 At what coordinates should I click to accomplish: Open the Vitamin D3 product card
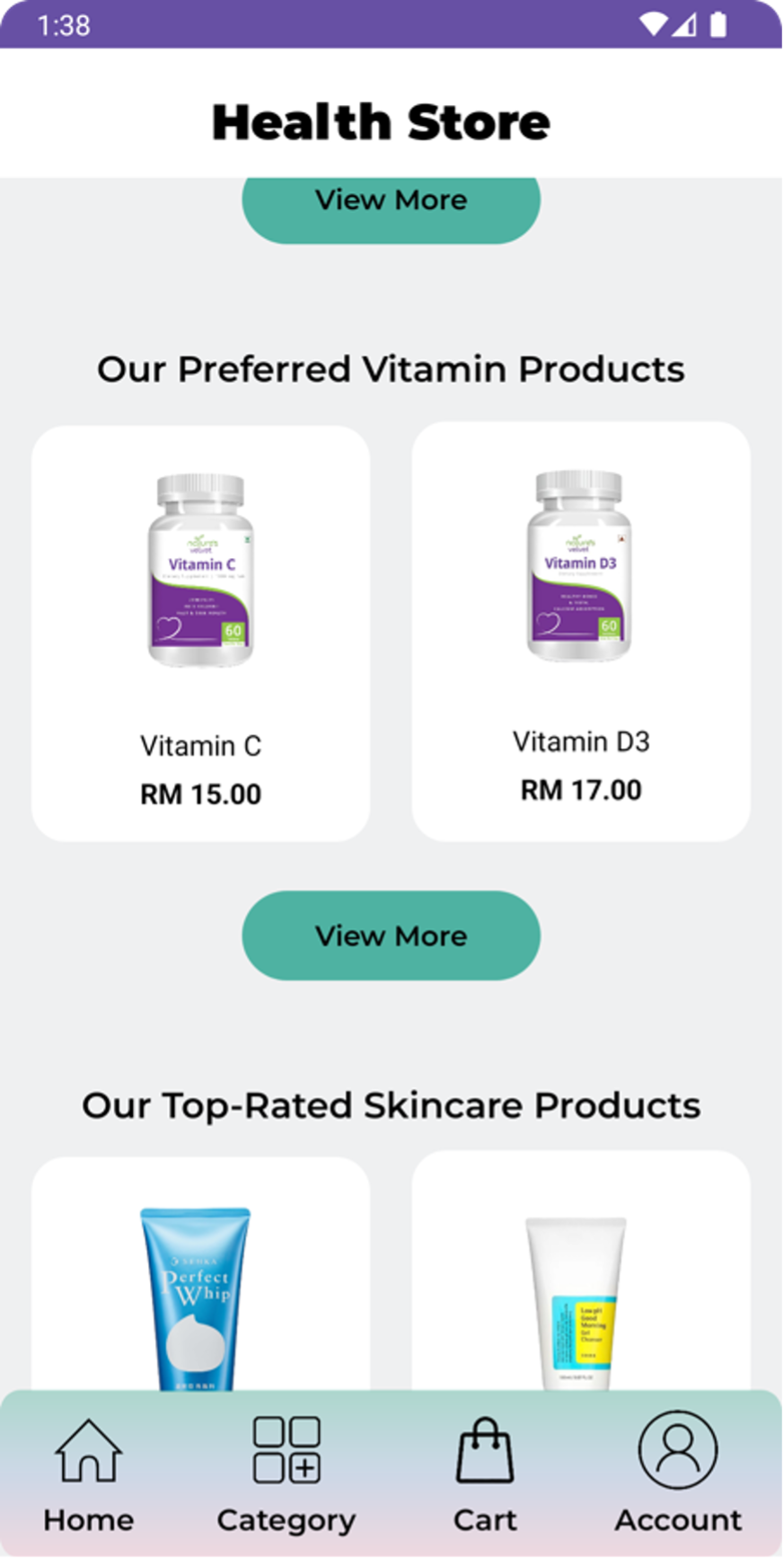pyautogui.click(x=581, y=631)
